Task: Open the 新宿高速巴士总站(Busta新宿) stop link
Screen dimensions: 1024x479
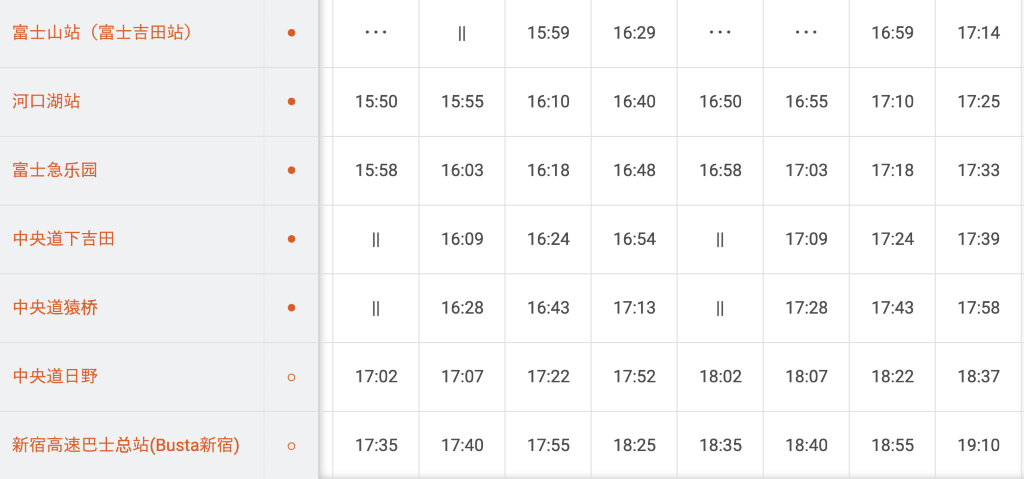Action: 126,446
